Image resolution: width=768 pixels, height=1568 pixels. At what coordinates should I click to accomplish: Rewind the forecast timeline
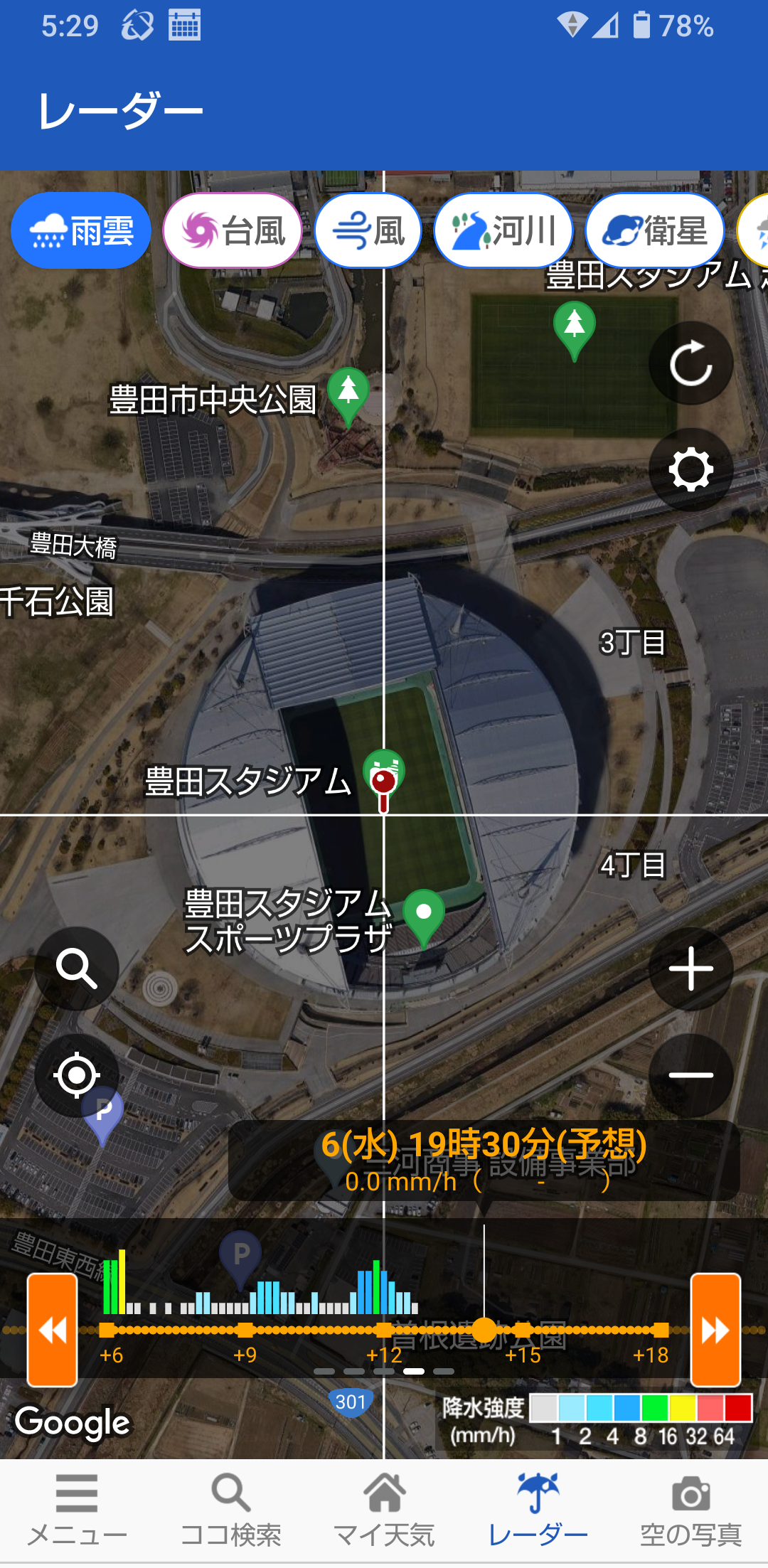click(x=52, y=1330)
